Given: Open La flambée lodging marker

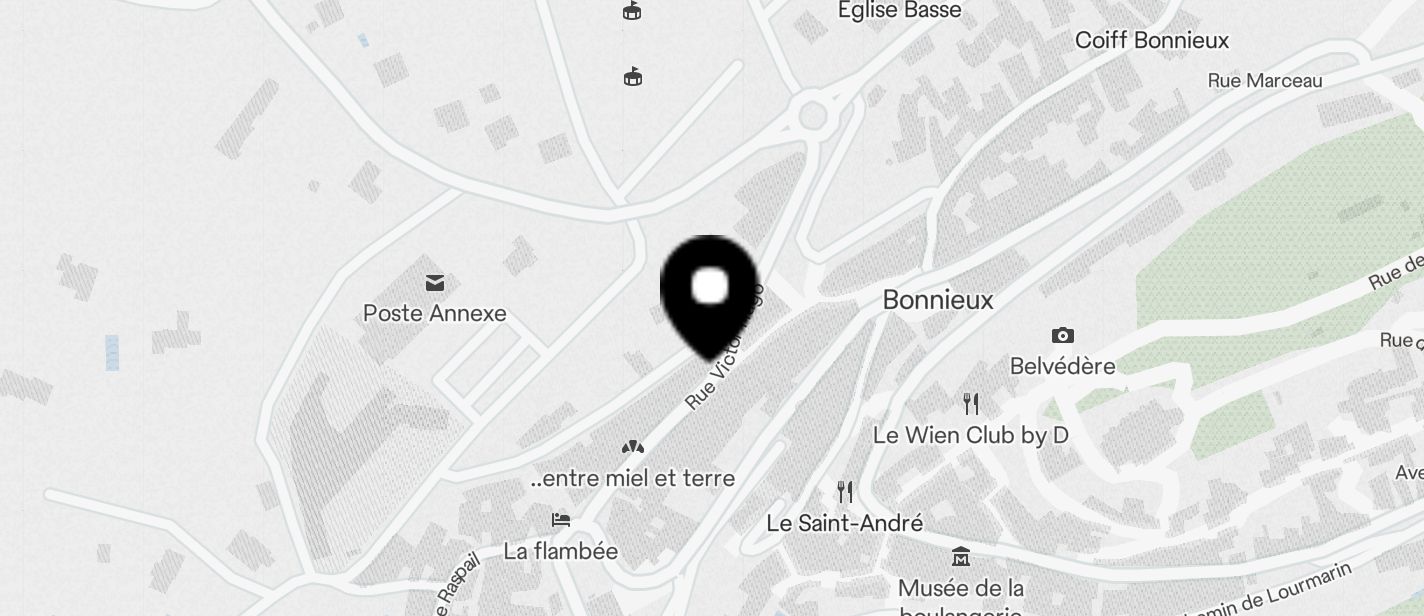Looking at the screenshot, I should [561, 520].
